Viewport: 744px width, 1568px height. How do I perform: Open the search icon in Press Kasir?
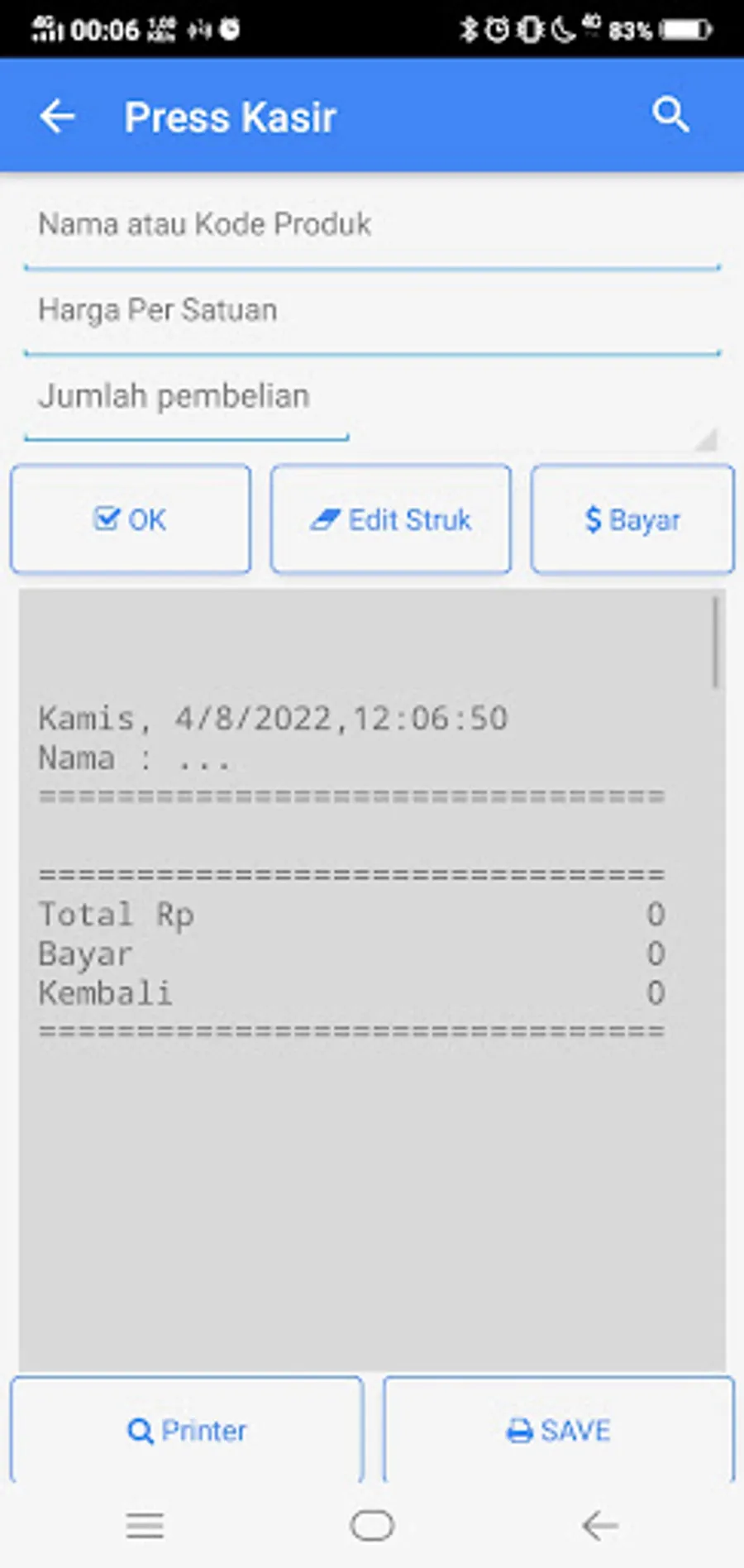tap(670, 115)
